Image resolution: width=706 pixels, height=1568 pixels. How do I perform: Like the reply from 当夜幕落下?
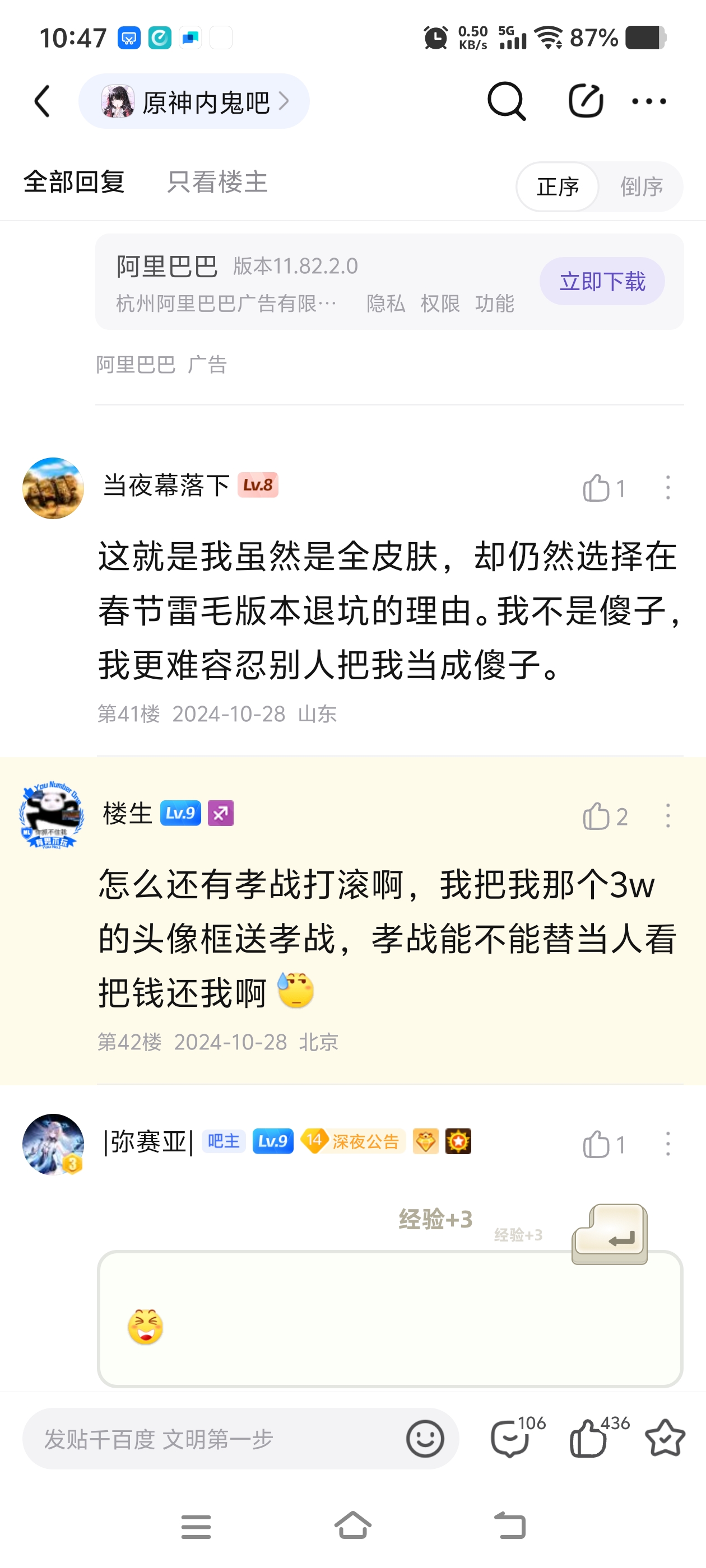(596, 488)
